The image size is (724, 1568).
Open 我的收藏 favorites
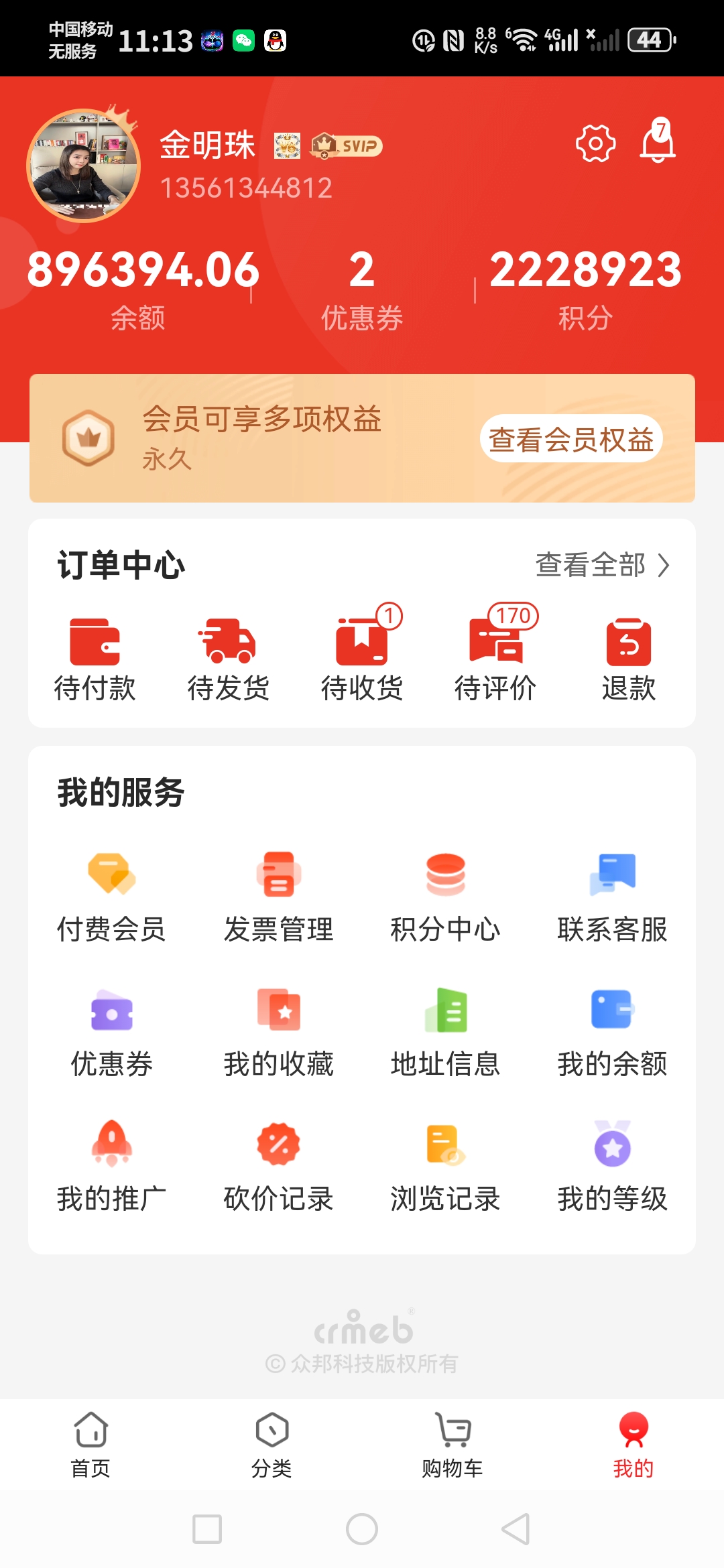point(278,1033)
